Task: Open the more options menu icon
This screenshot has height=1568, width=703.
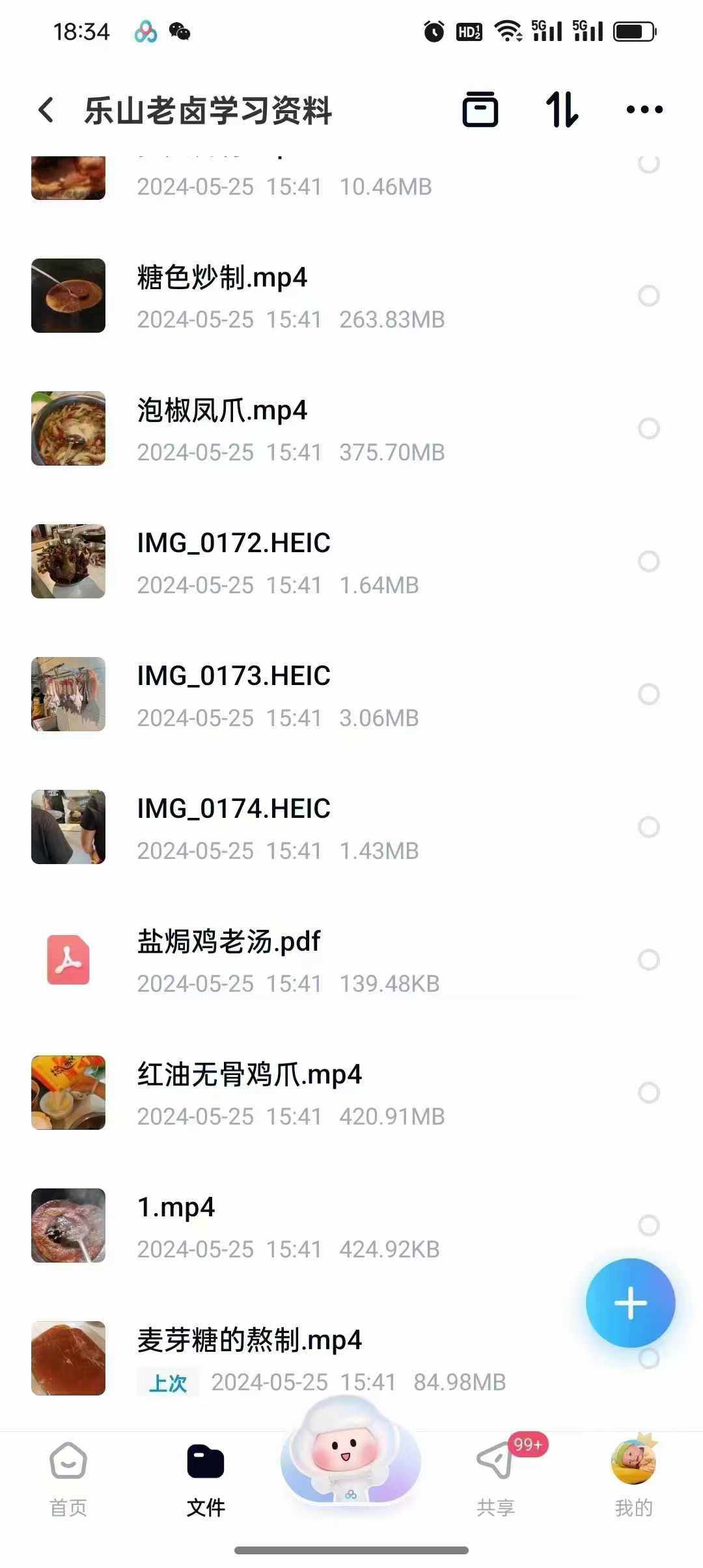Action: 644,109
